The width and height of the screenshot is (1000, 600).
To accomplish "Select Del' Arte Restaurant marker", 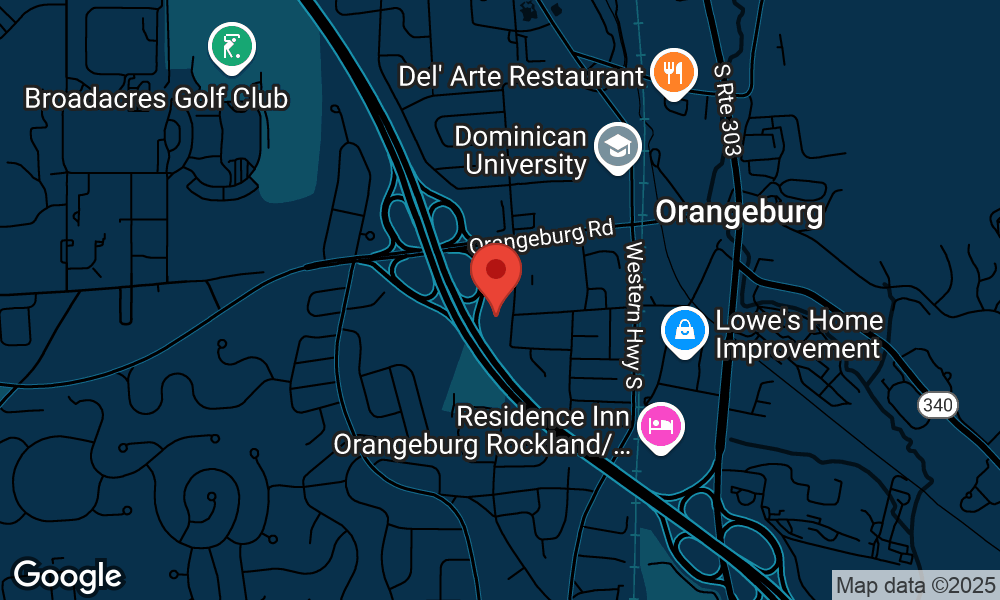I will click(x=673, y=73).
